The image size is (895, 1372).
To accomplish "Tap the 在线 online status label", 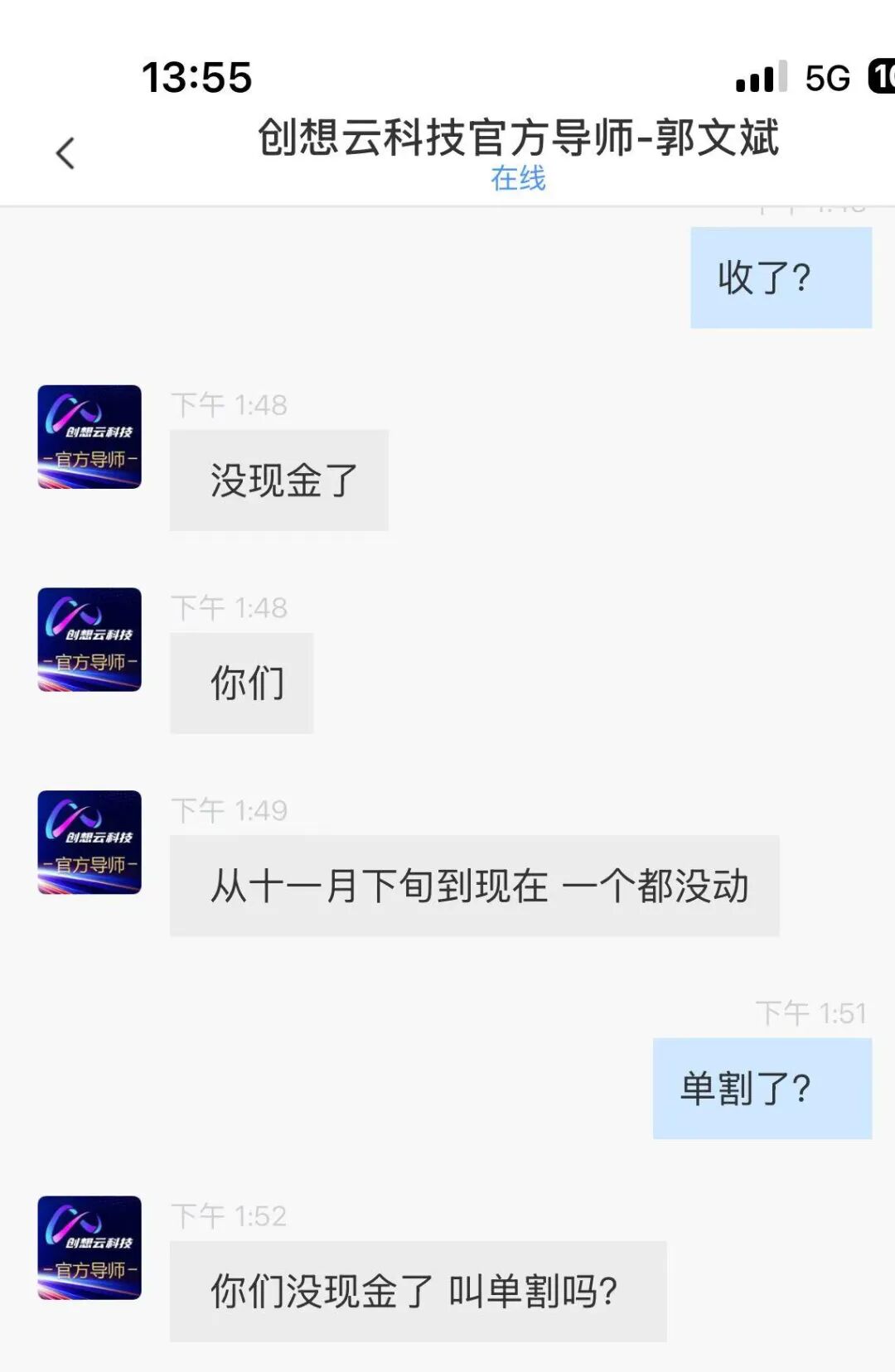I will (515, 181).
